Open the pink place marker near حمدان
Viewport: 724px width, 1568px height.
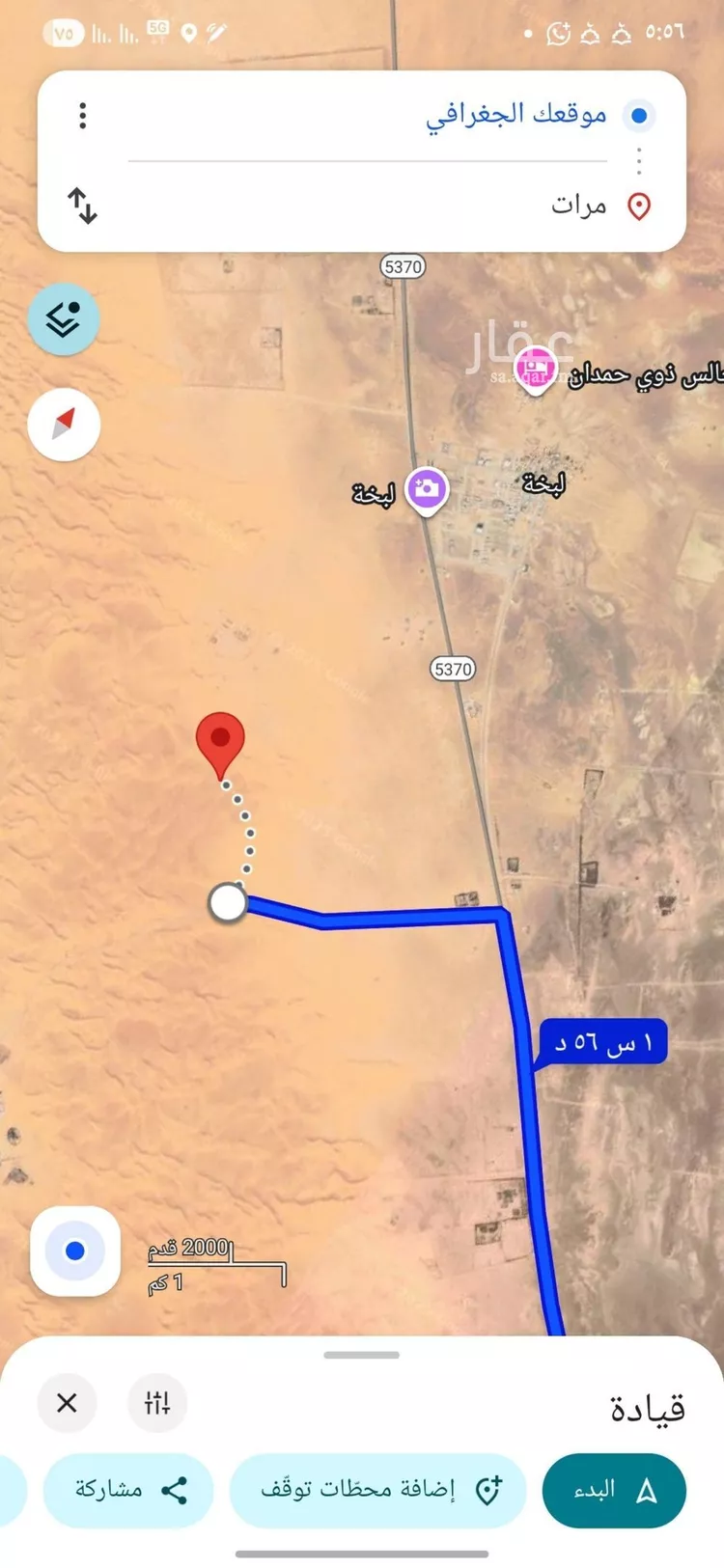click(x=535, y=369)
